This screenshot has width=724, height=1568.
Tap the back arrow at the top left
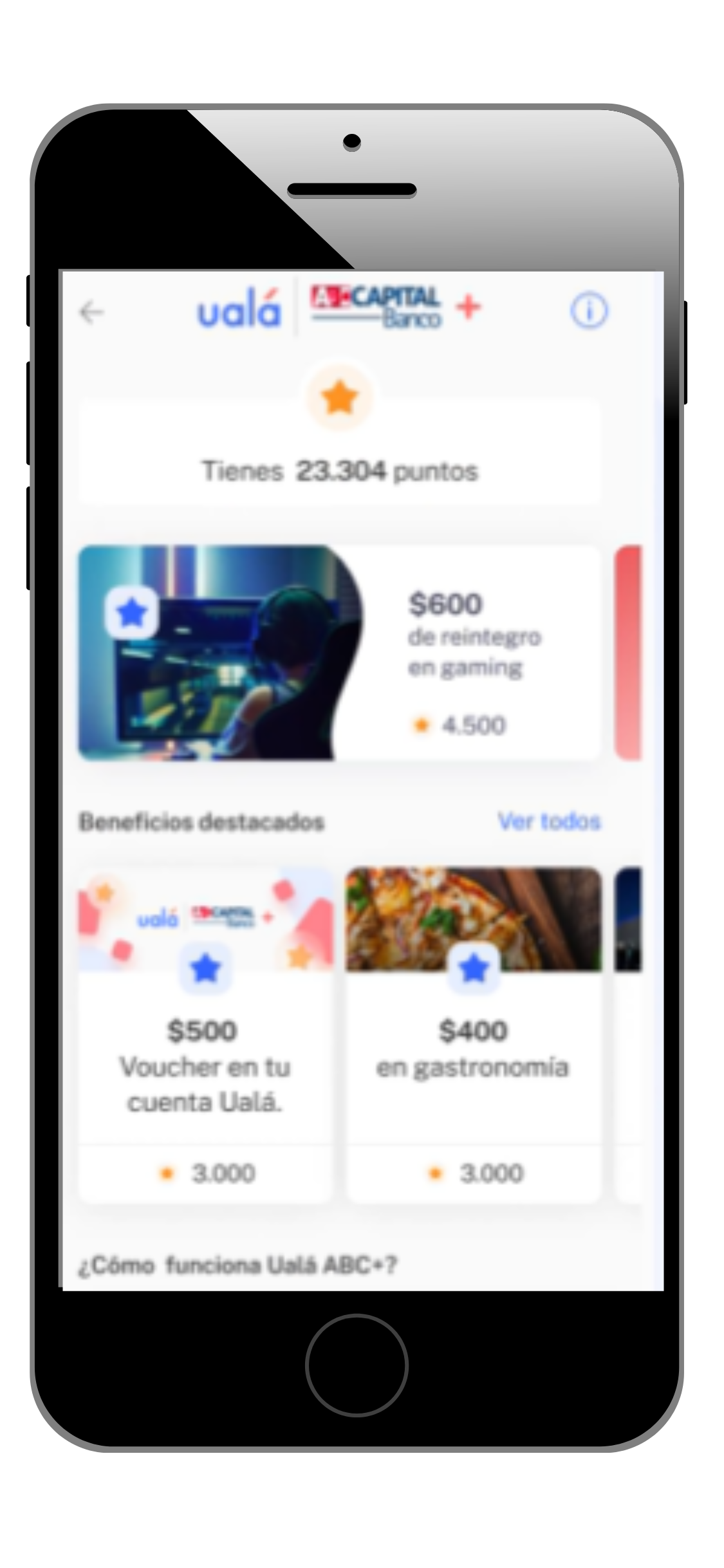pyautogui.click(x=91, y=311)
